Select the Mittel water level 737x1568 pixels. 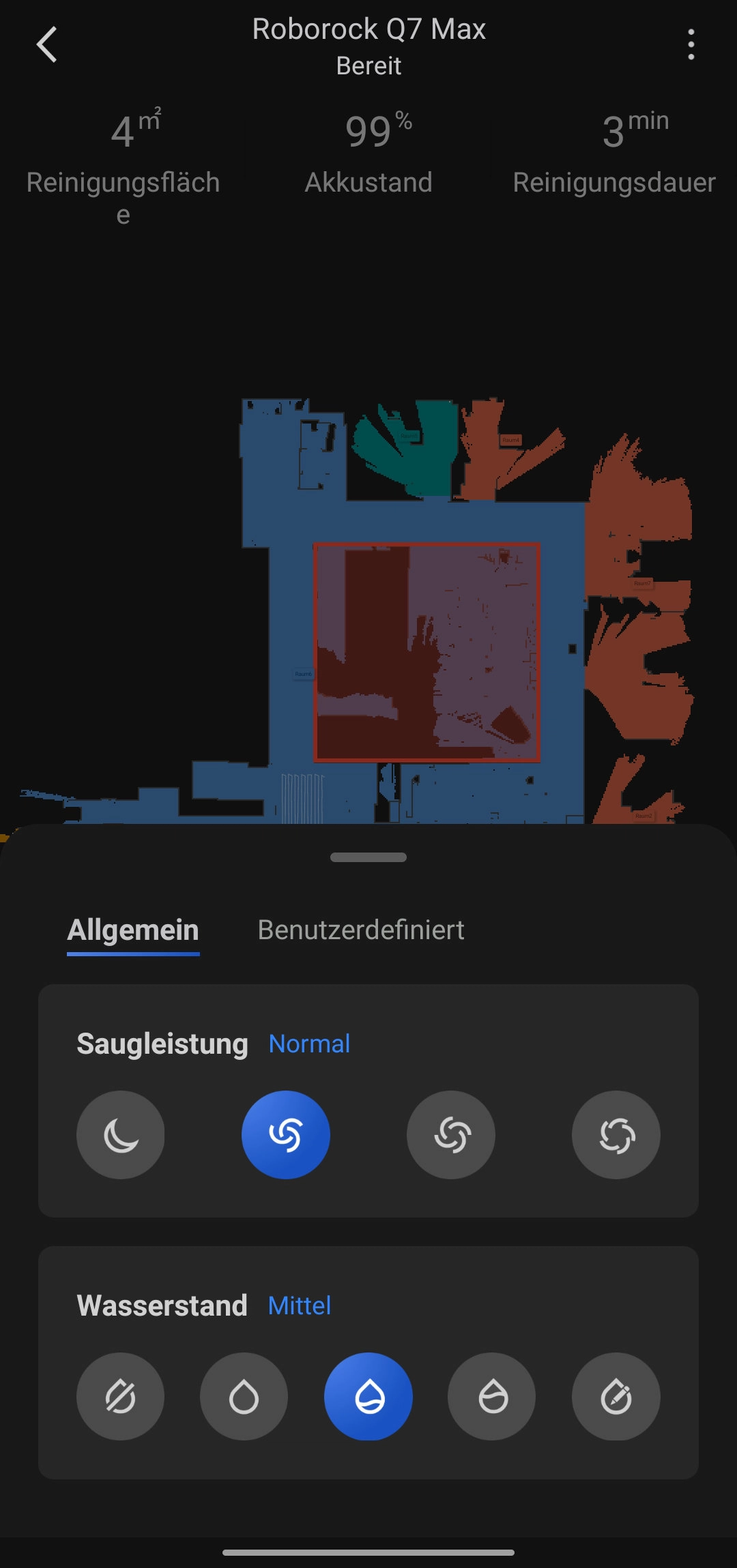coord(369,1396)
